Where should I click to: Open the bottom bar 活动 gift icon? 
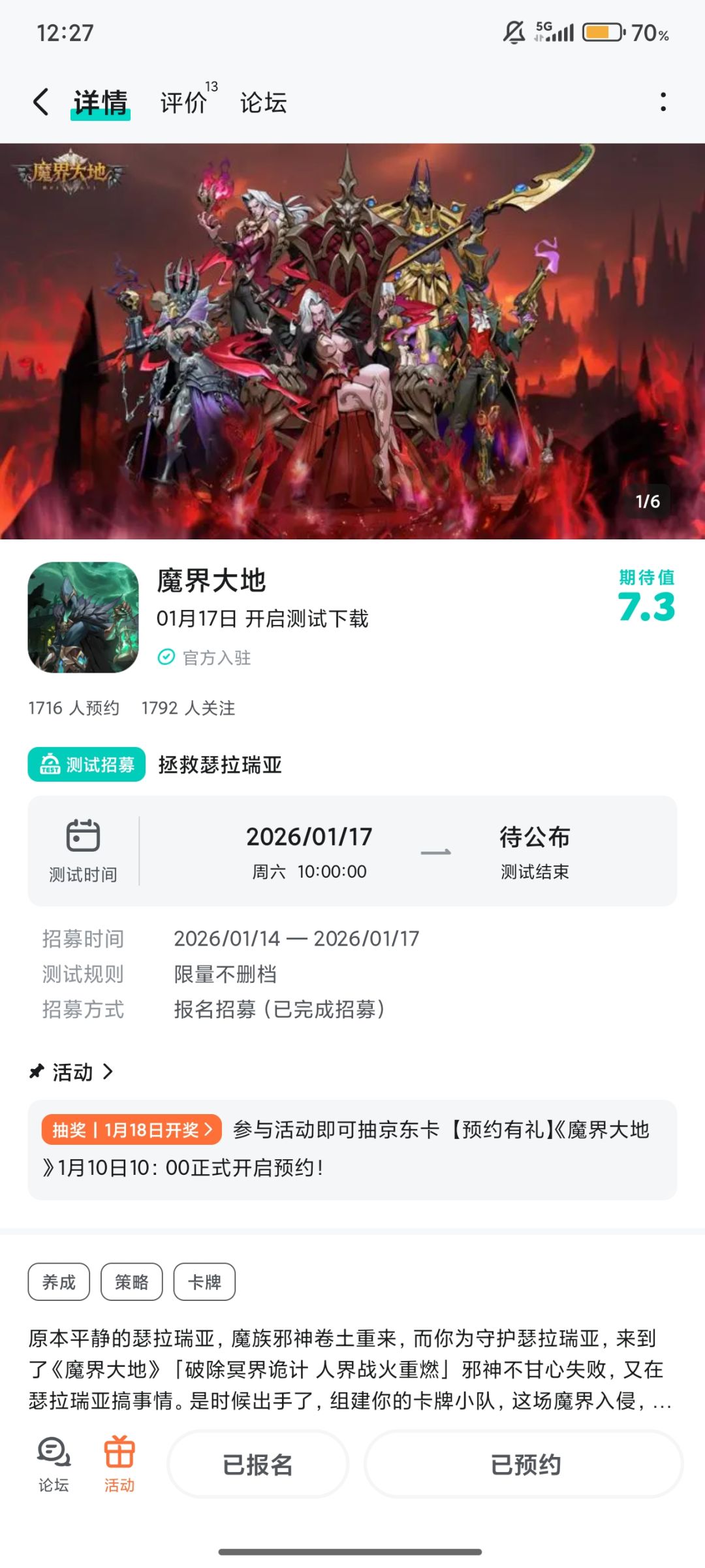coord(119,1465)
